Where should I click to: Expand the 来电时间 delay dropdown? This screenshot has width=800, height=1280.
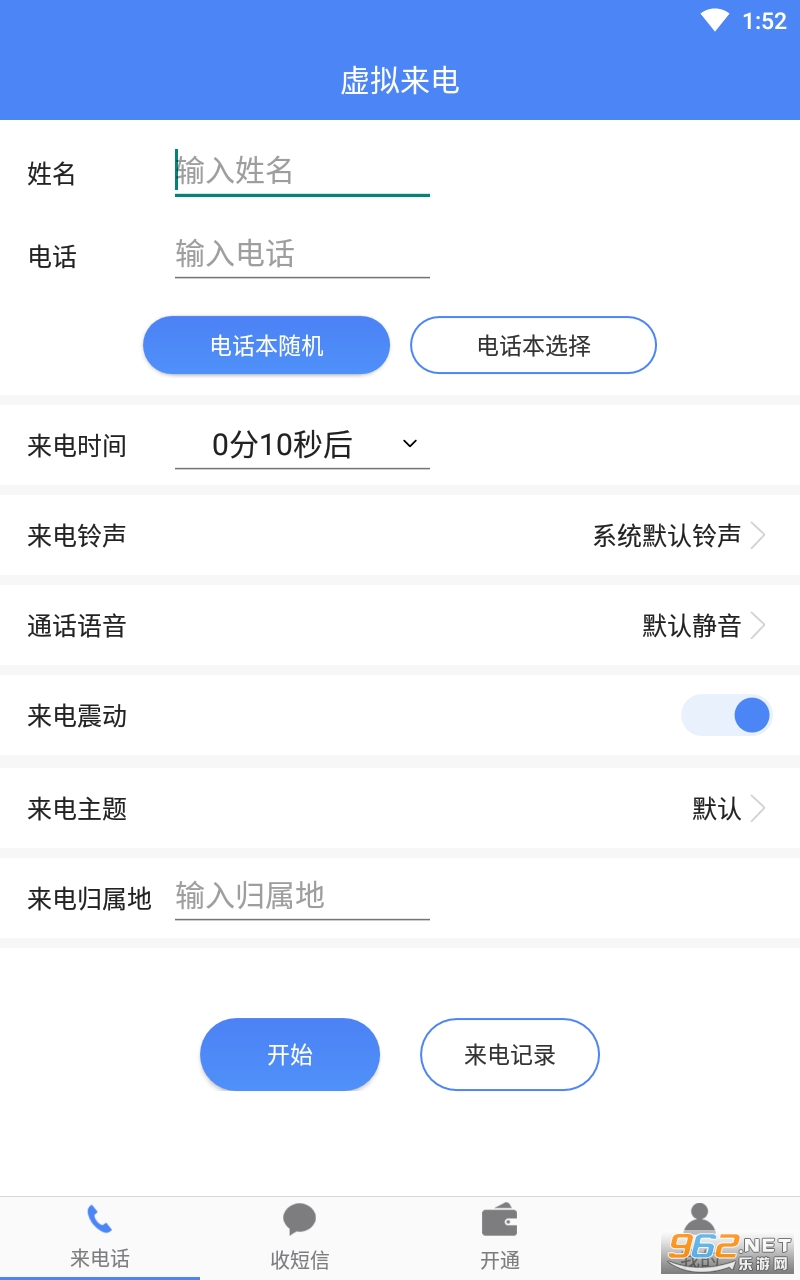[302, 445]
